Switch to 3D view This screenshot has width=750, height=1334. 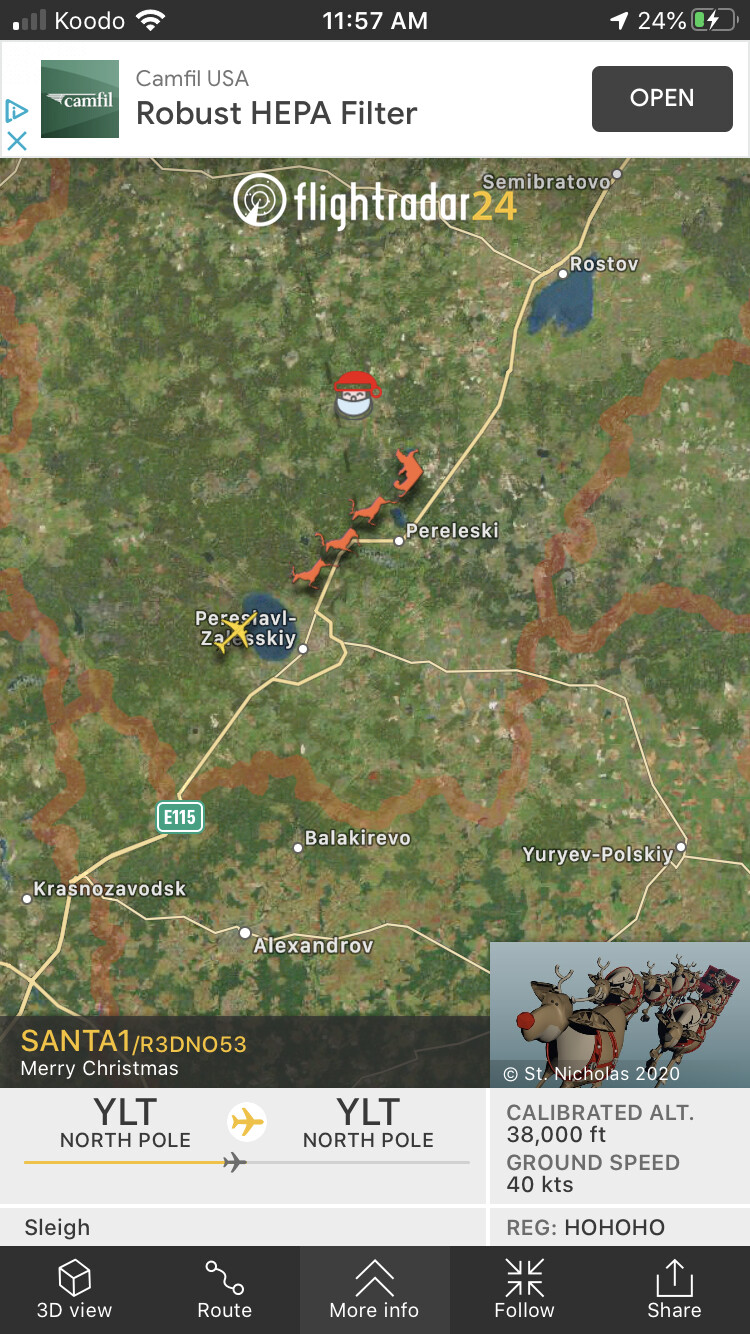tap(74, 1289)
